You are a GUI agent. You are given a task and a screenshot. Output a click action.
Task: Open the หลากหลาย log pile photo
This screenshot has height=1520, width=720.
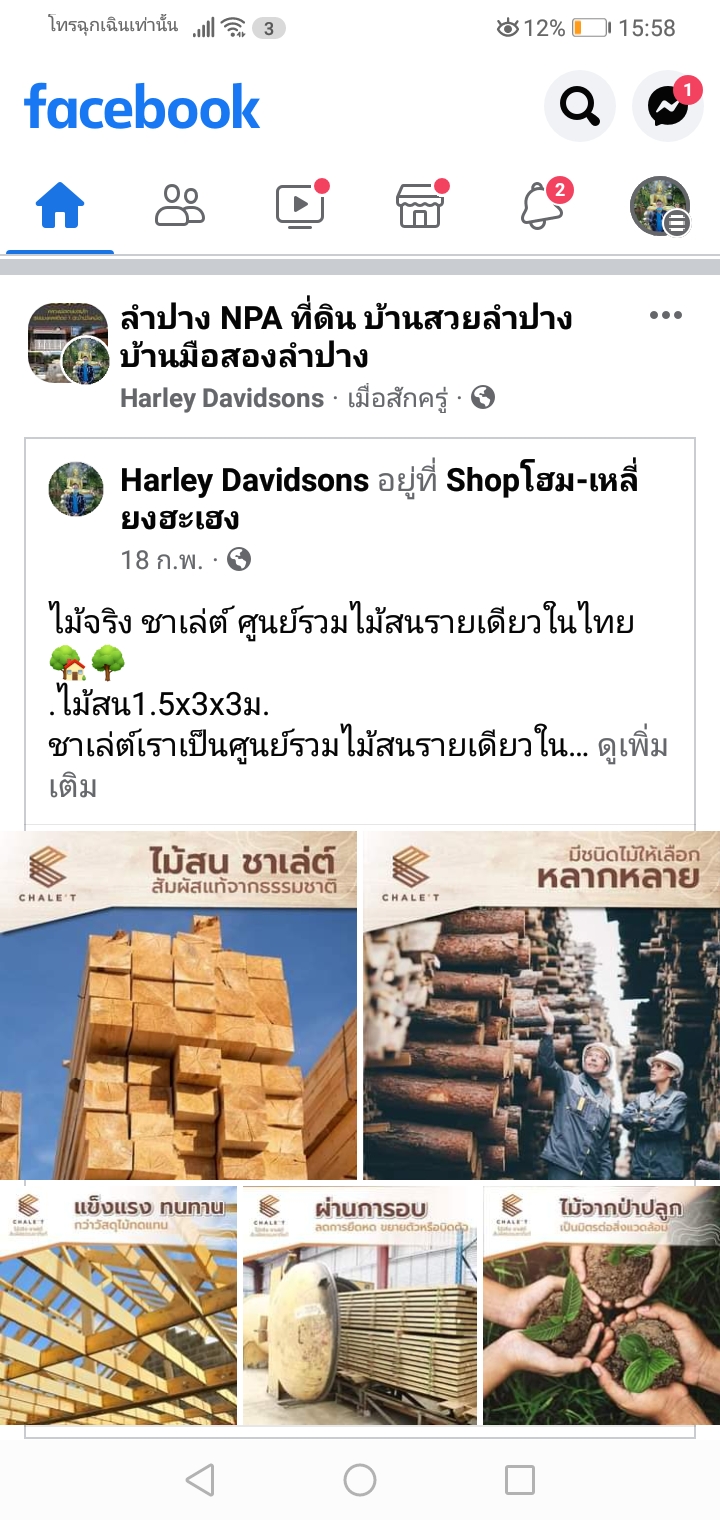(541, 1005)
